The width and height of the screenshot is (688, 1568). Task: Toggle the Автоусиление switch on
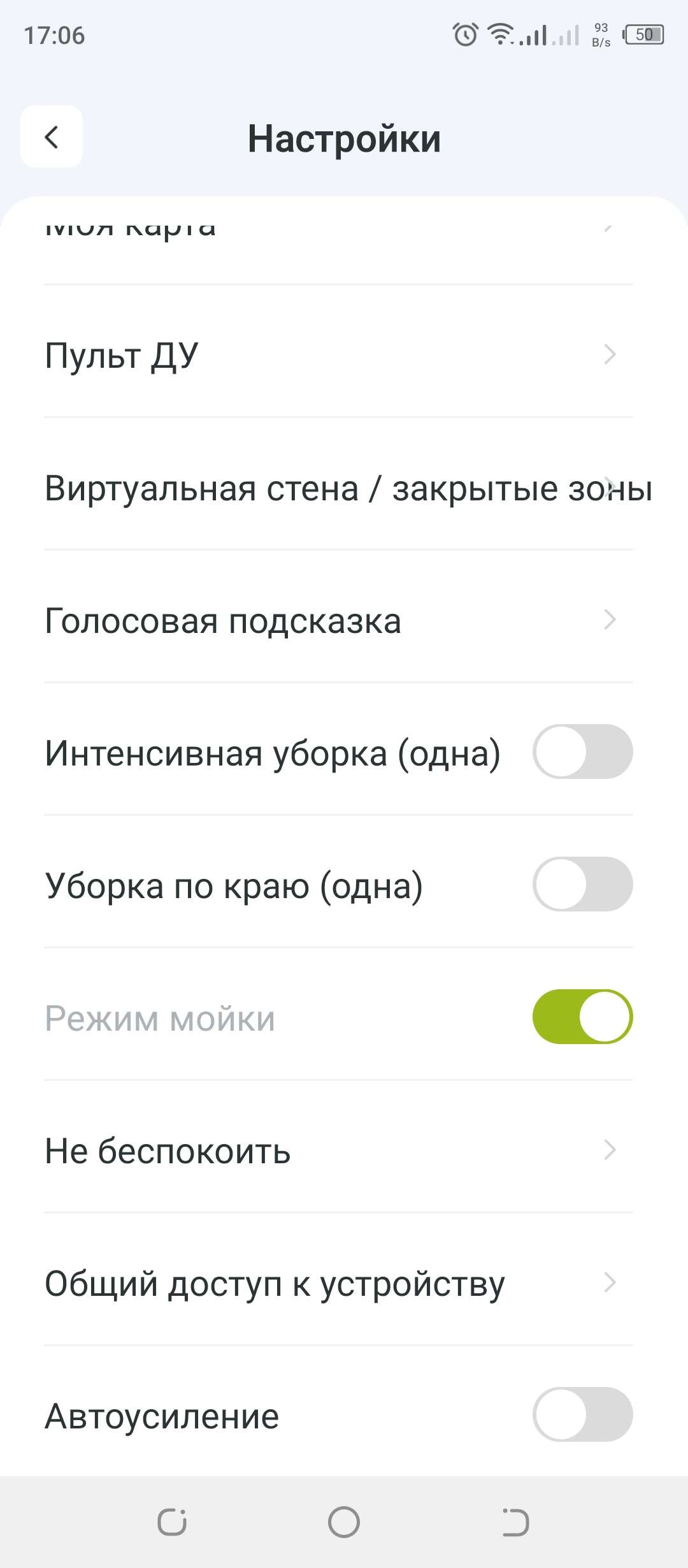(583, 1414)
